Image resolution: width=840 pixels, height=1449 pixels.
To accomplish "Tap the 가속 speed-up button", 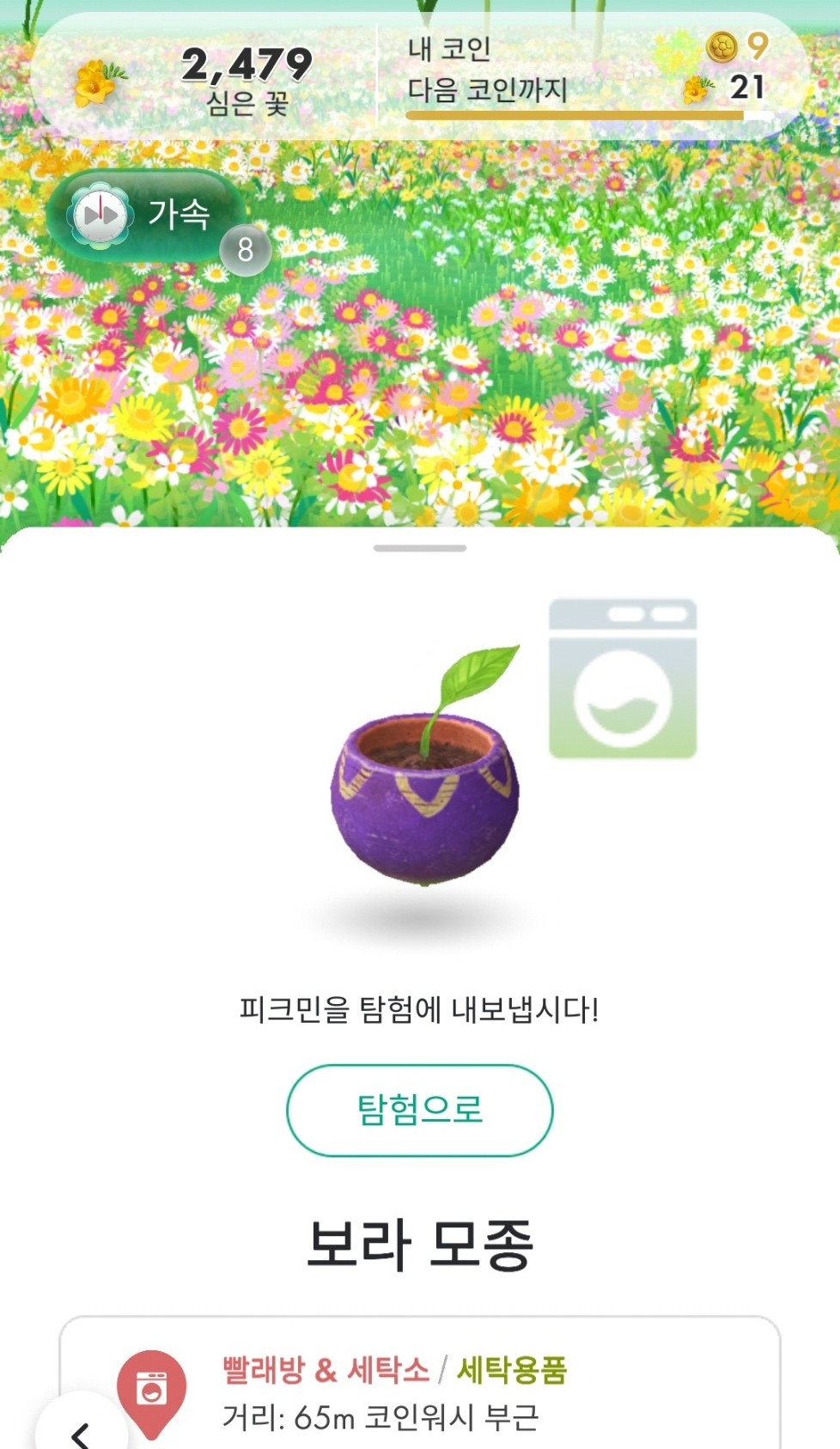I will (x=142, y=216).
